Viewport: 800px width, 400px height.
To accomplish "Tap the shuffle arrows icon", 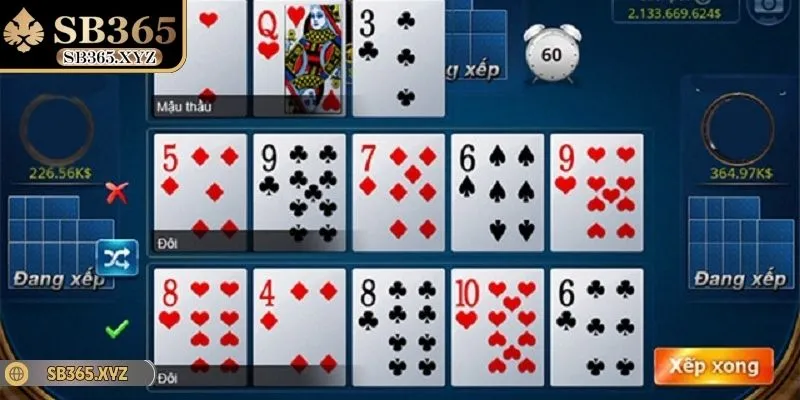I will 116,259.
